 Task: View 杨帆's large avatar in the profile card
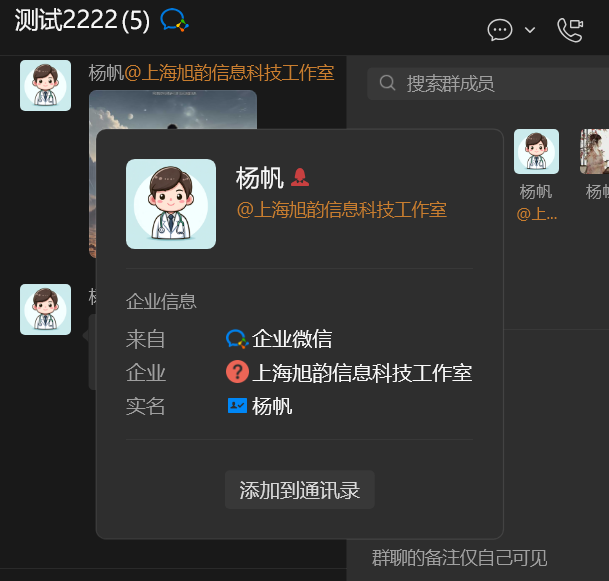click(x=171, y=204)
